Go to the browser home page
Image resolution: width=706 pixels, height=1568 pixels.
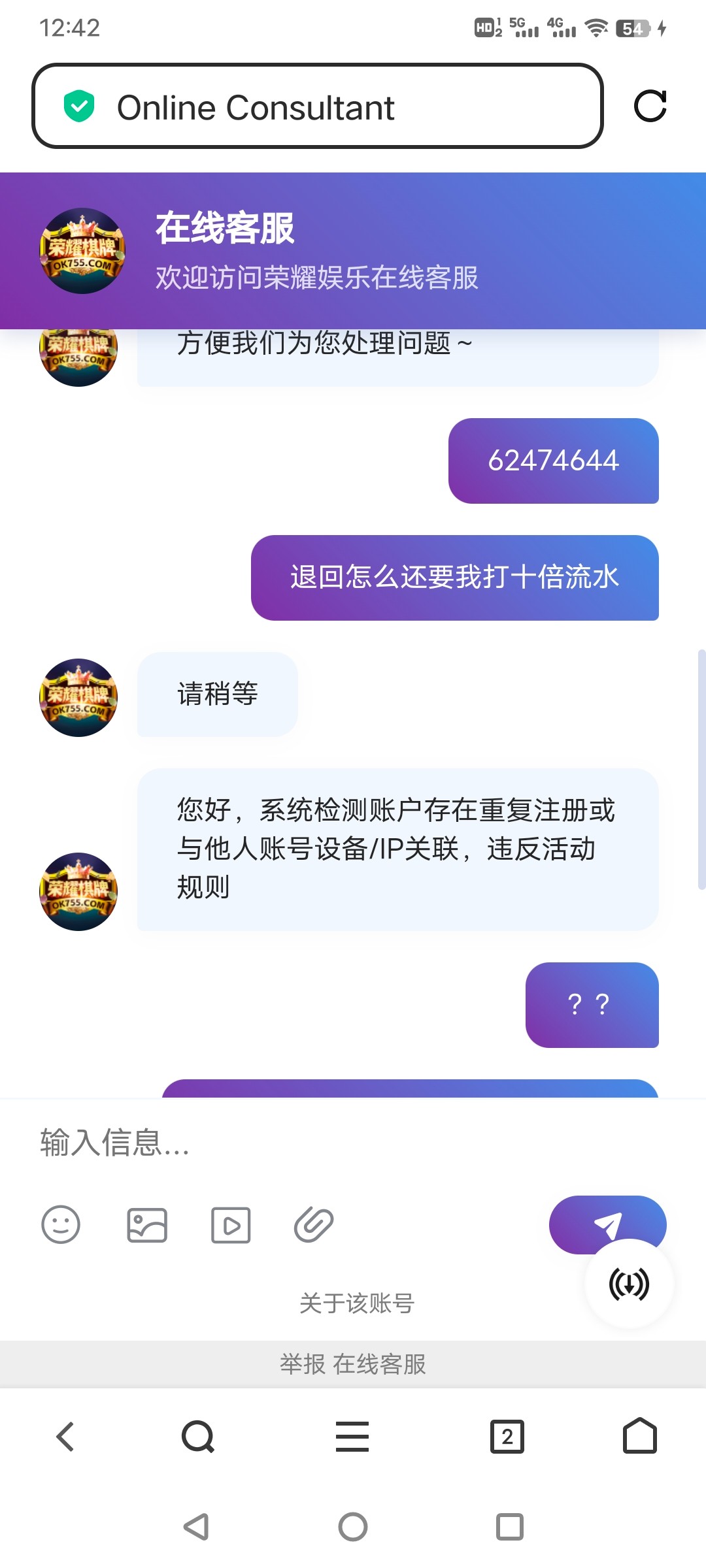639,1435
